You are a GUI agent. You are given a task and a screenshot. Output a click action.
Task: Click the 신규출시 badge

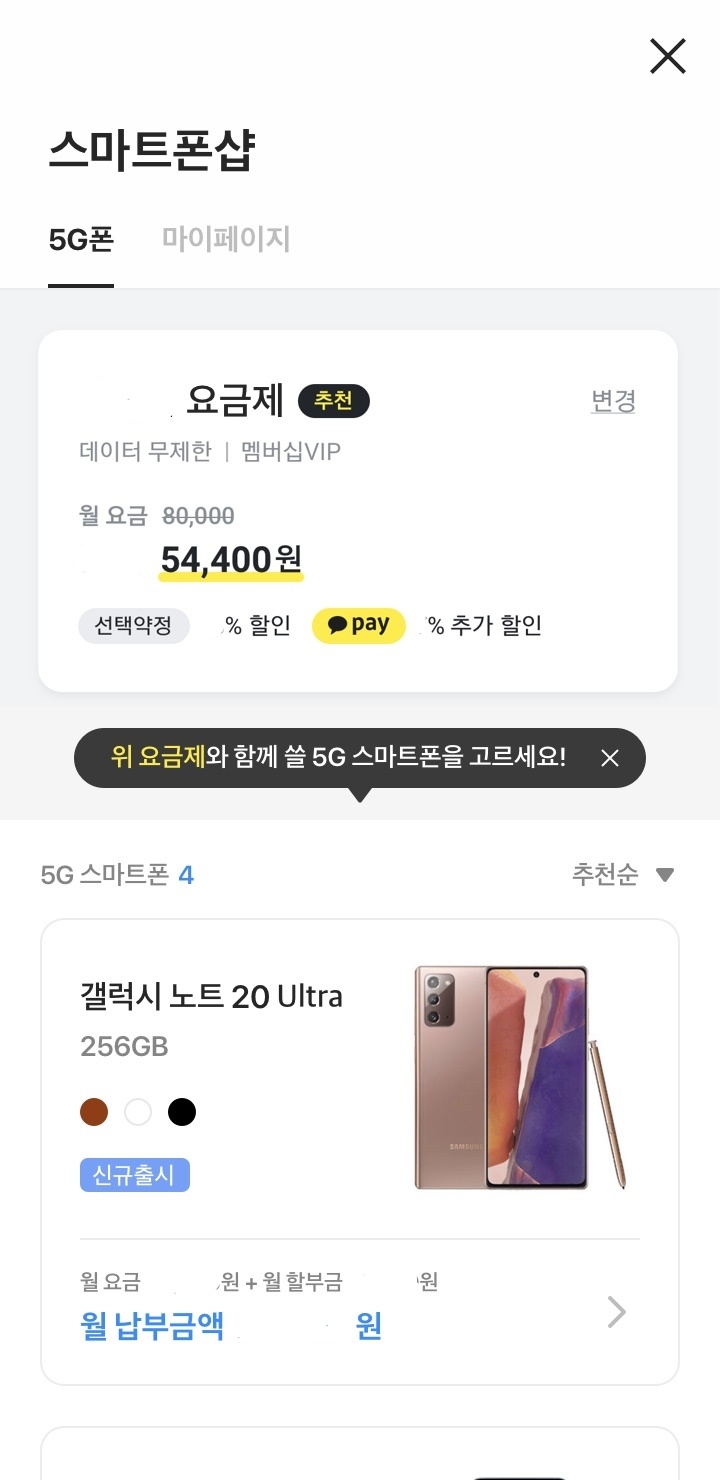point(134,1176)
